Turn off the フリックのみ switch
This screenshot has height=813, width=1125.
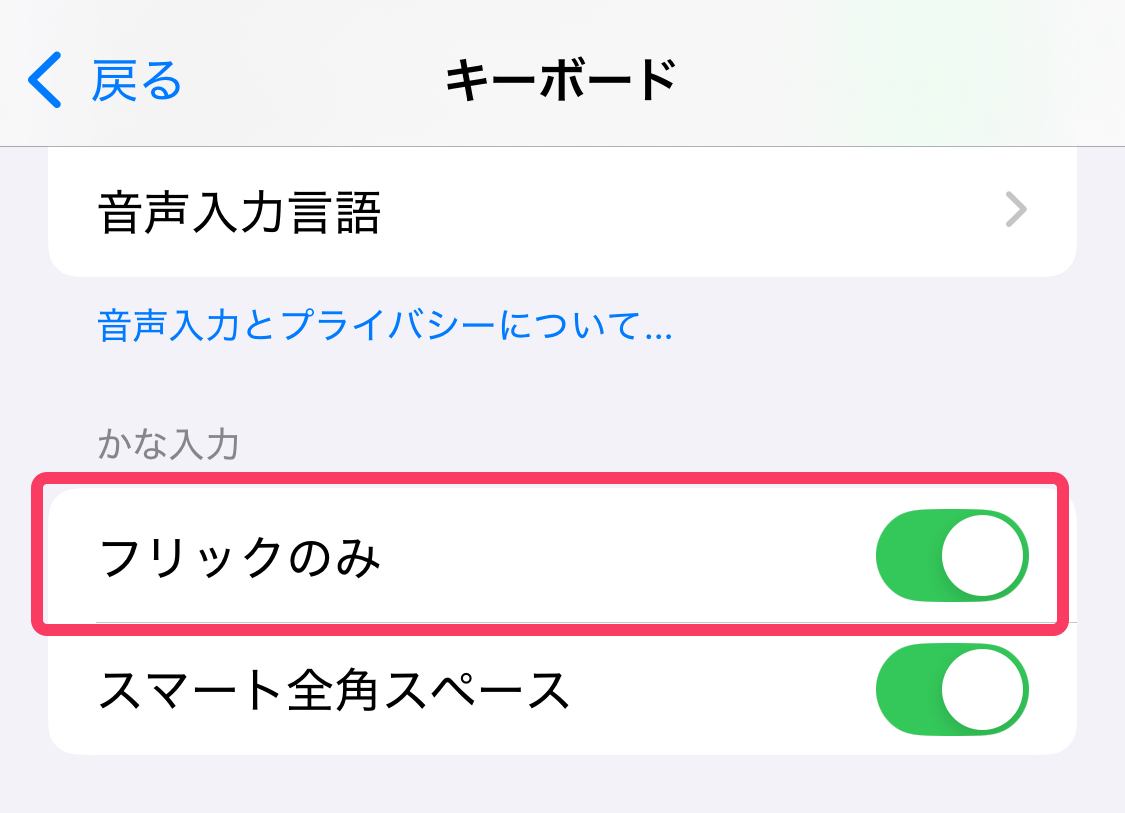[x=951, y=557]
